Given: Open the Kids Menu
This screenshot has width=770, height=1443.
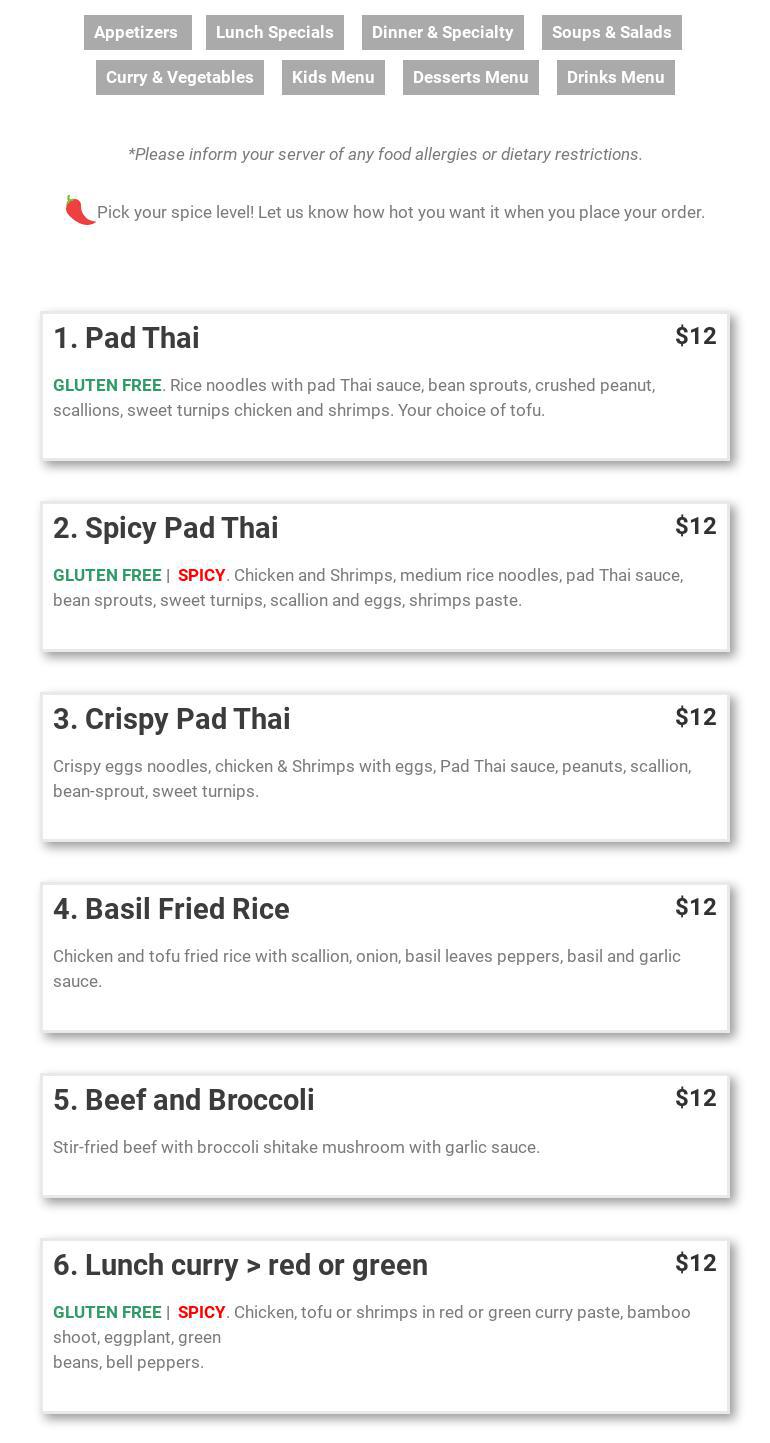Looking at the screenshot, I should click(x=333, y=77).
